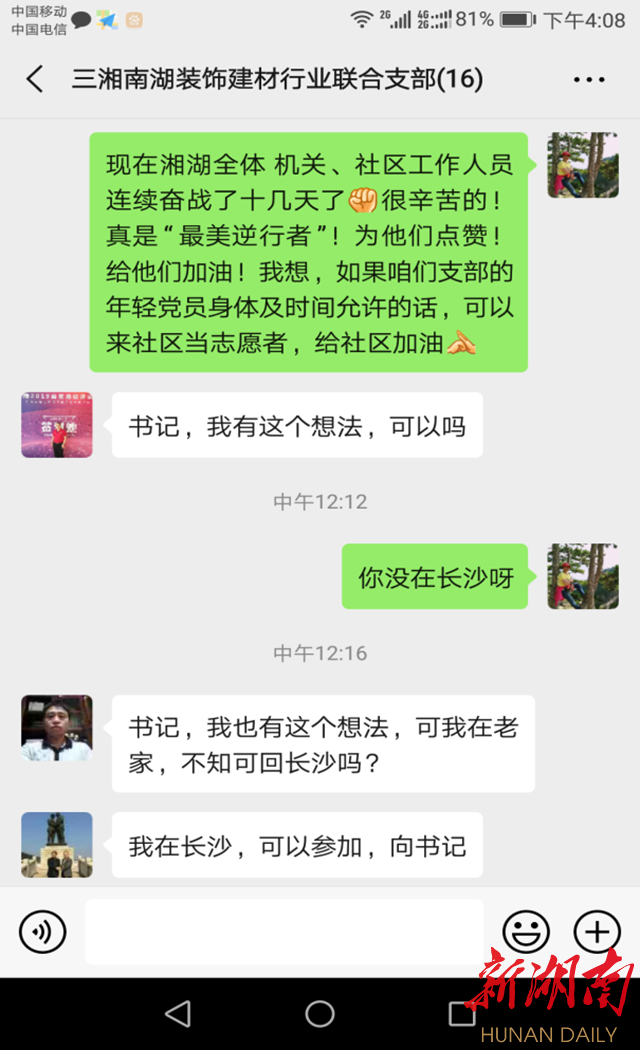Open own avatar next to 你没在长沙呀
This screenshot has width=640, height=1050.
click(582, 576)
